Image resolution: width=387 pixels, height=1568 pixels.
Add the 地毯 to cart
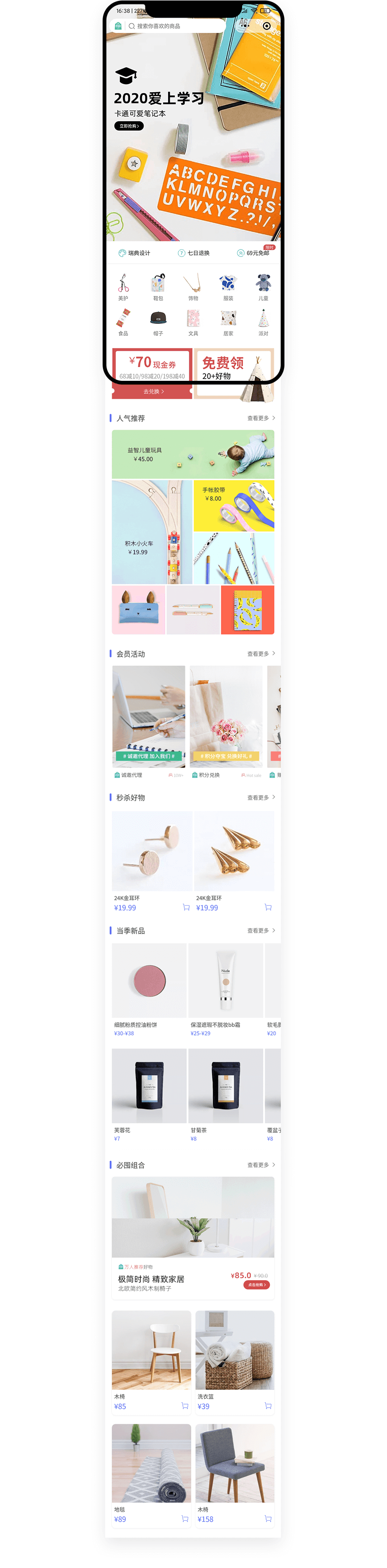[185, 1519]
